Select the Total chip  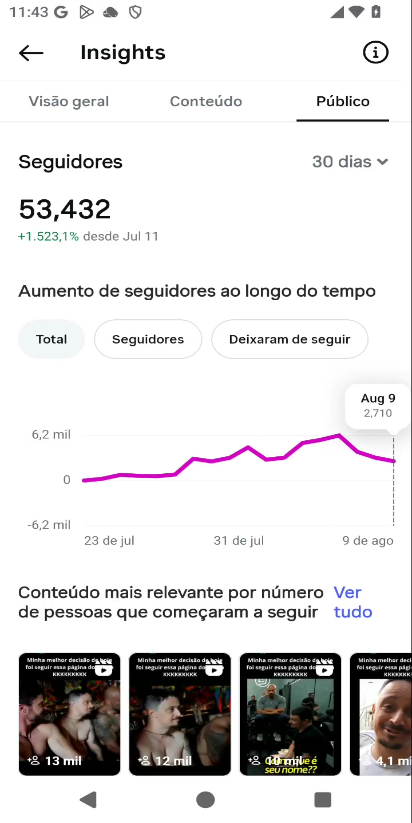point(51,339)
